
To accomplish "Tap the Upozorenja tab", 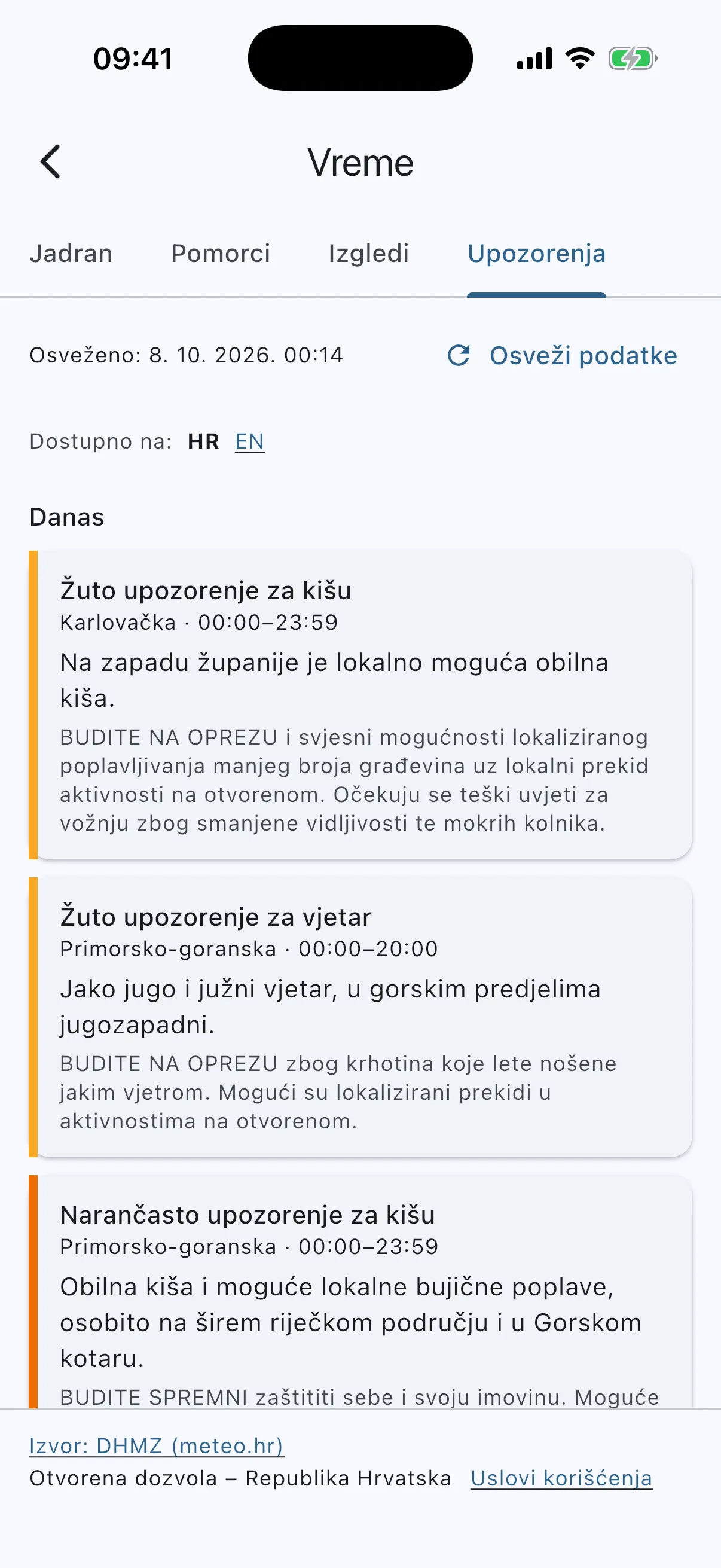I will click(536, 253).
